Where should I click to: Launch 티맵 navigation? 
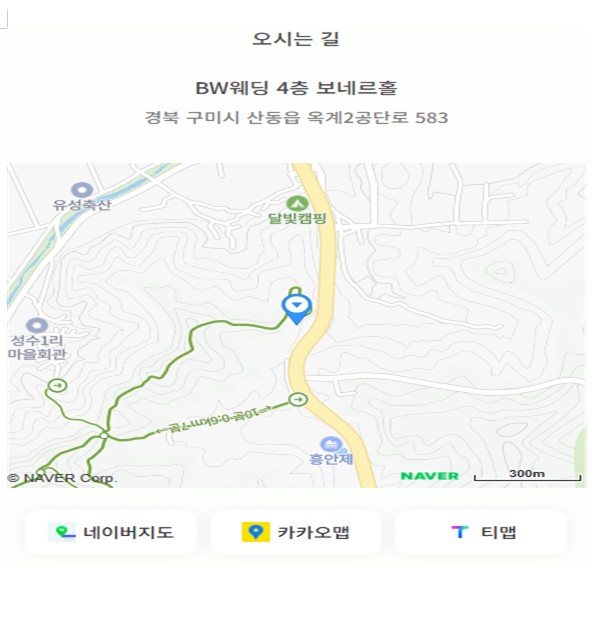pyautogui.click(x=481, y=532)
